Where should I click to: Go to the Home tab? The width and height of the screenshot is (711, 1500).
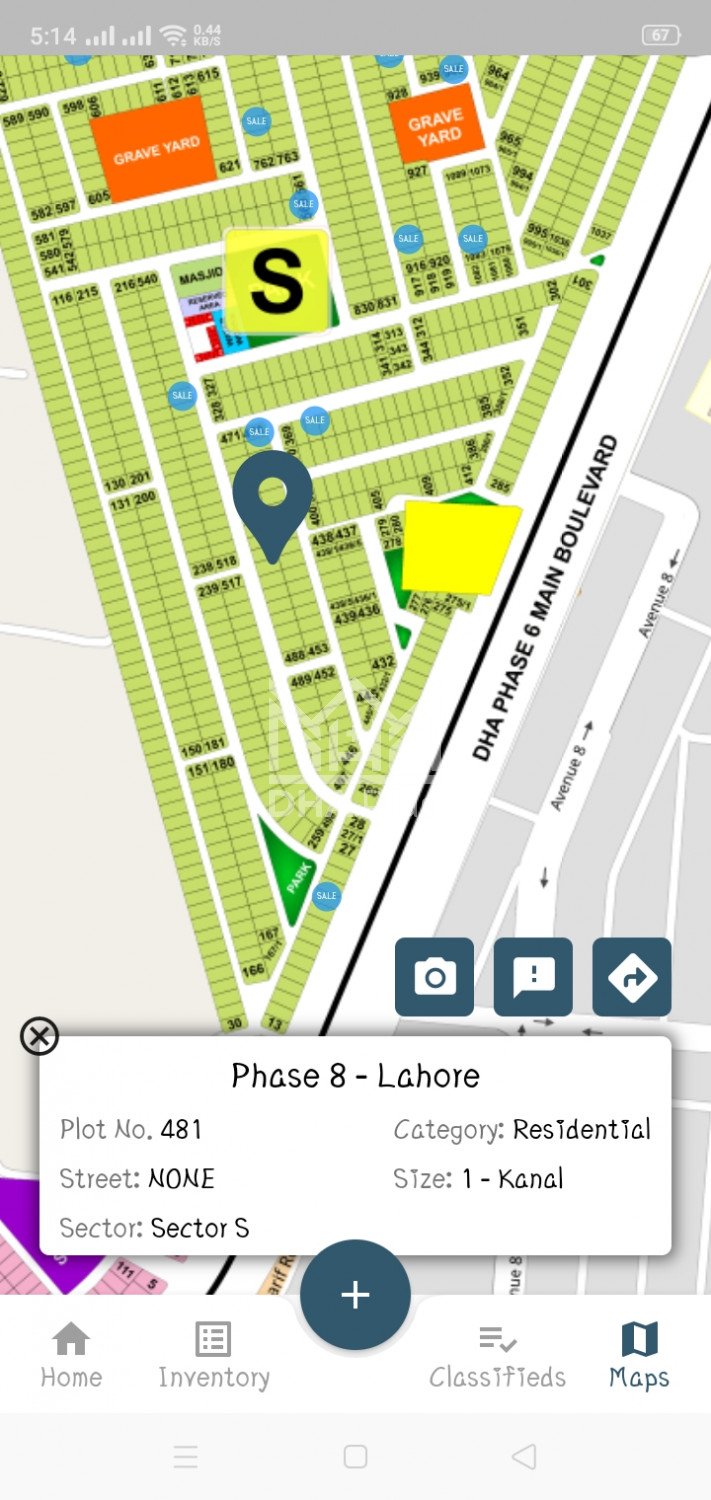(71, 1355)
